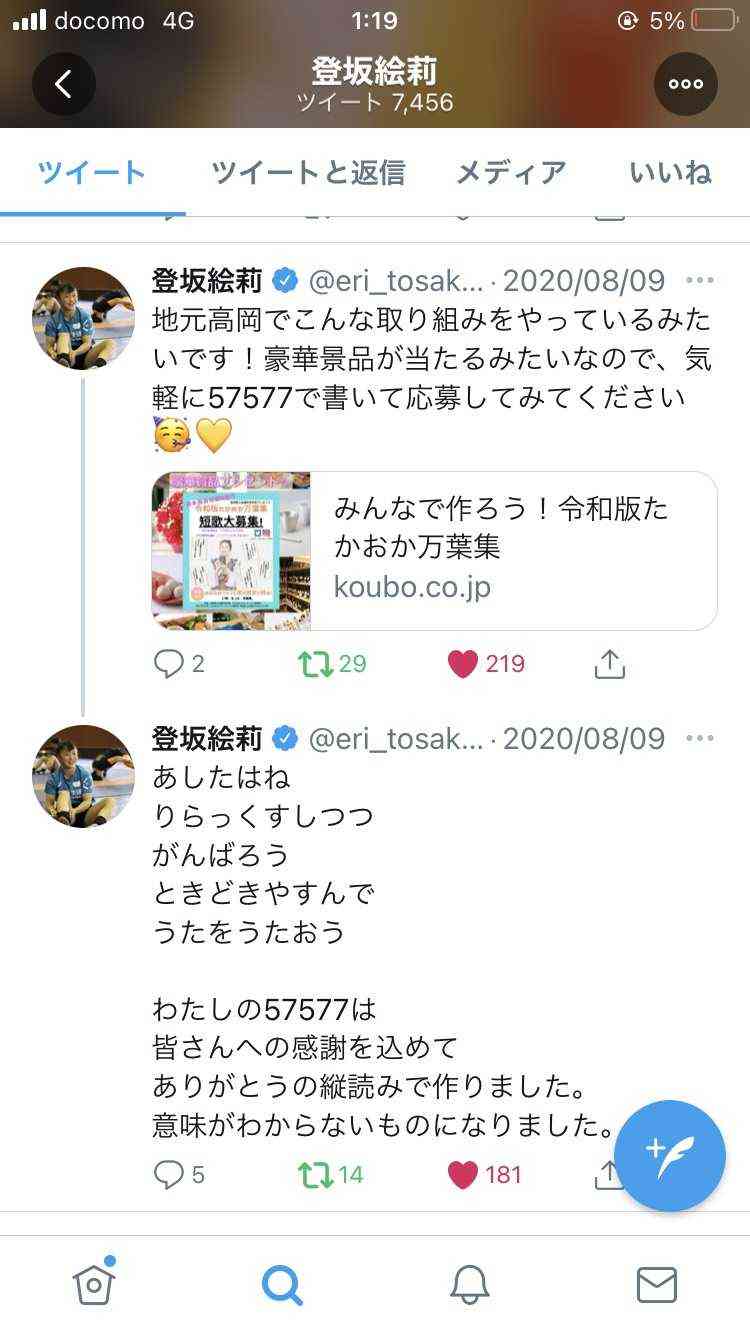Screen dimensions: 750x1334
Task: Go to the Home tab
Action: click(x=93, y=1283)
